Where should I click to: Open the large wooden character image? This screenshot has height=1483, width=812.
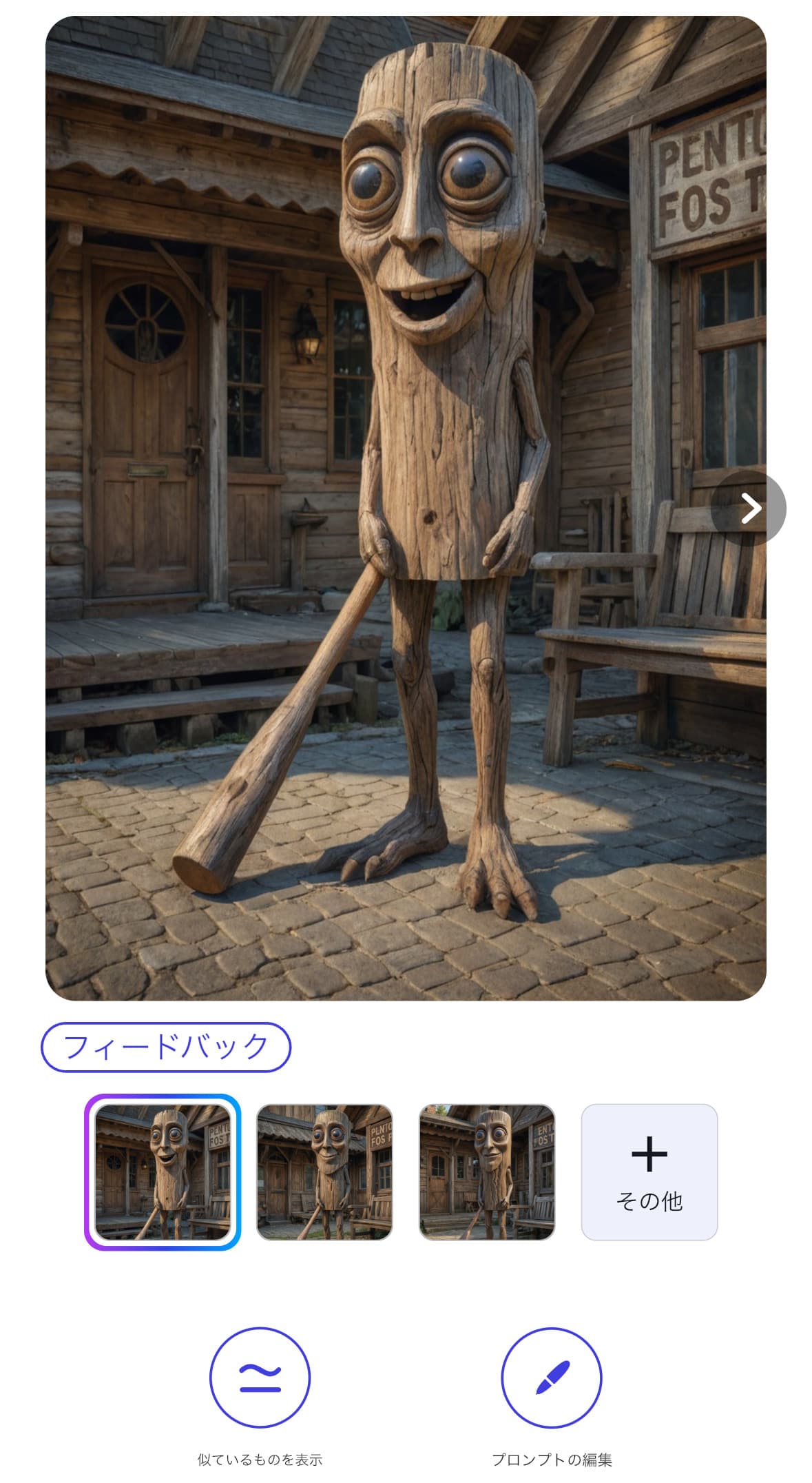[406, 508]
